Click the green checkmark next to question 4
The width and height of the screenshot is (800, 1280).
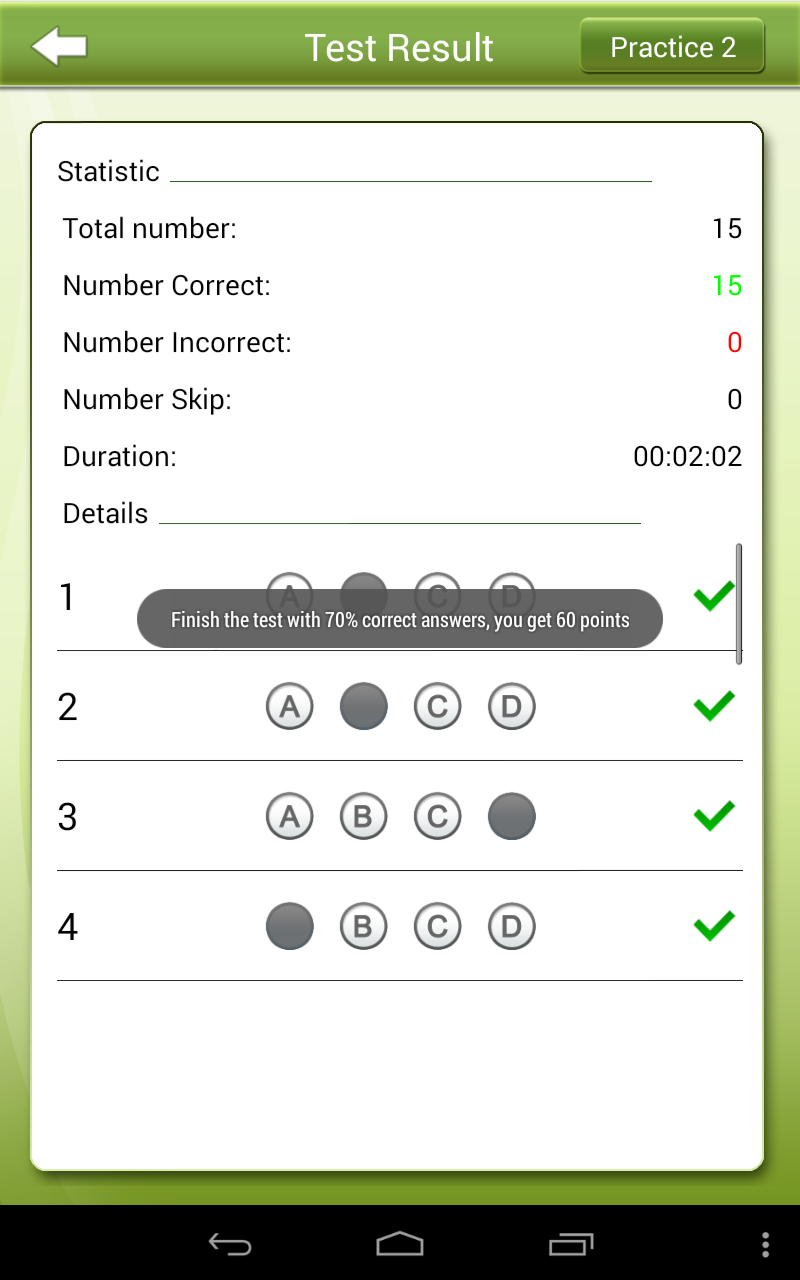[x=713, y=926]
